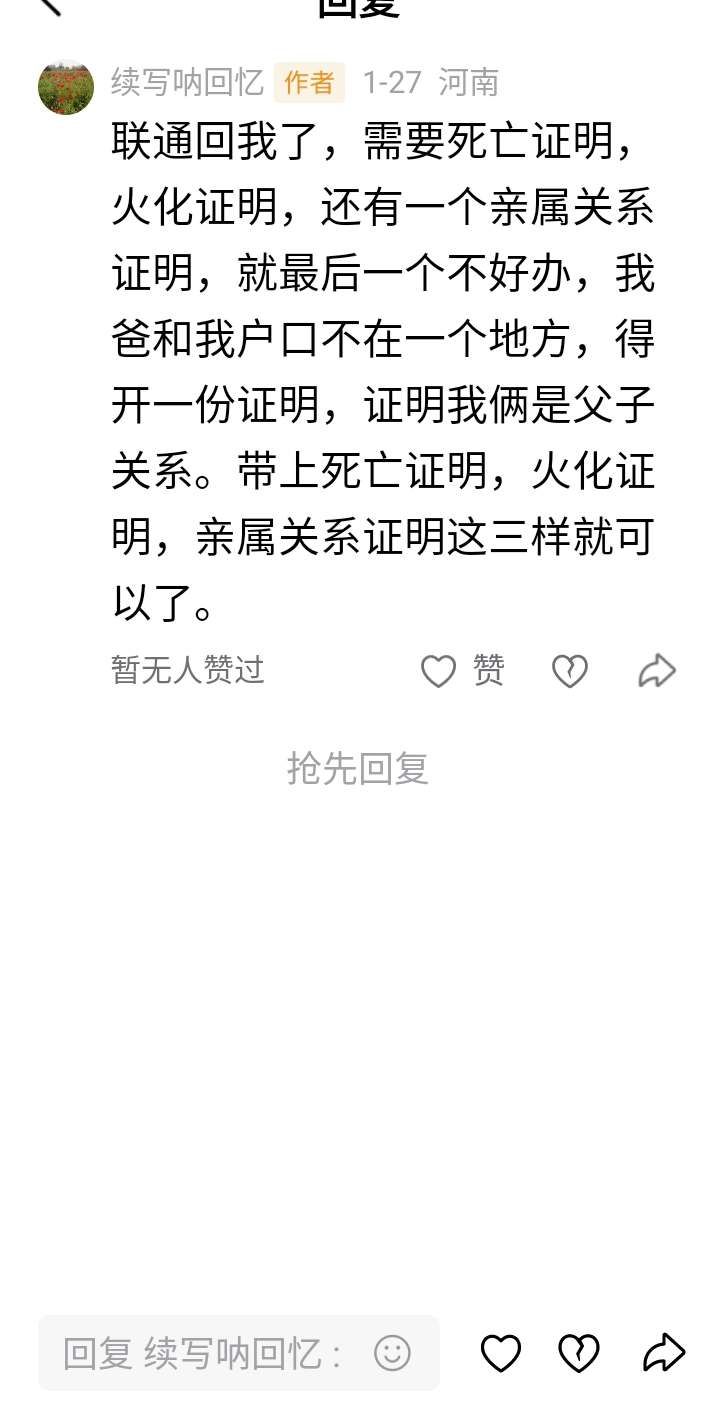Go back using the top-left arrow
This screenshot has width=717, height=1408.
pos(48,6)
